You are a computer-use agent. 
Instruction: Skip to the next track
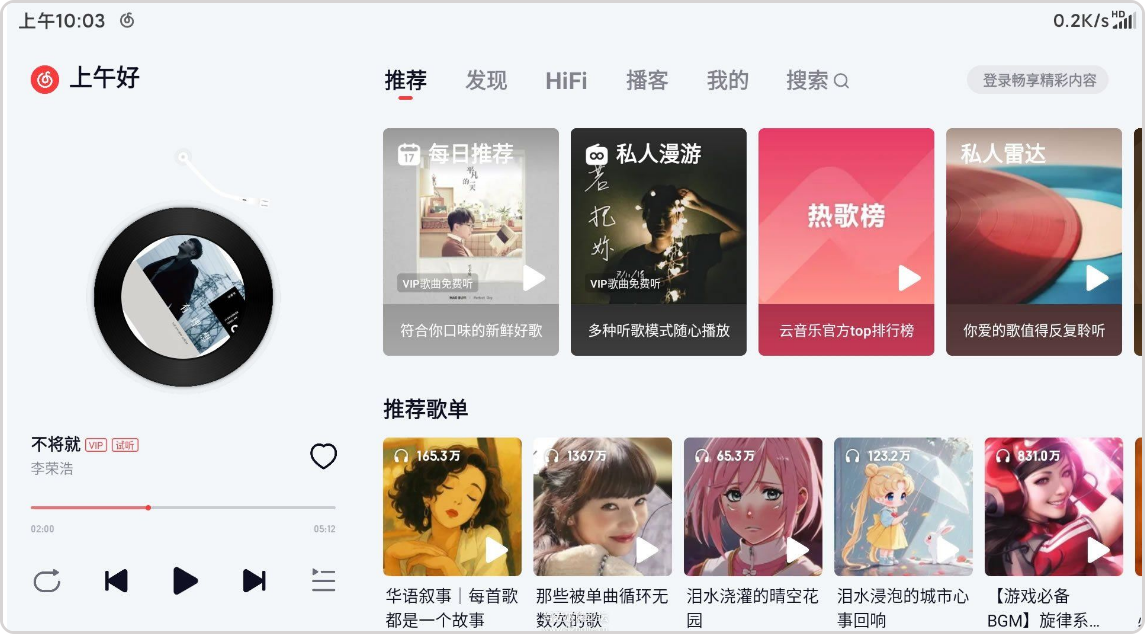254,580
